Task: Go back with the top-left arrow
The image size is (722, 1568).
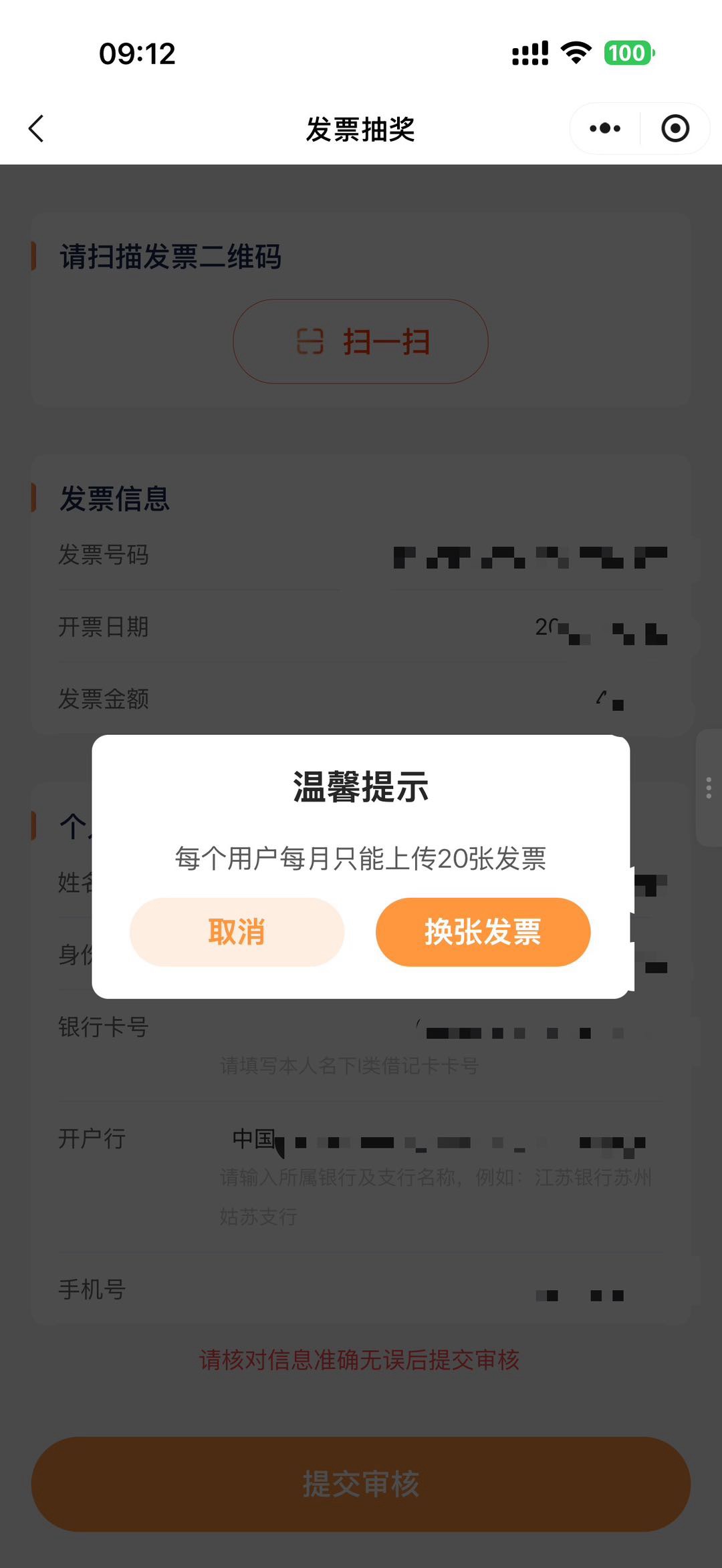Action: point(37,128)
